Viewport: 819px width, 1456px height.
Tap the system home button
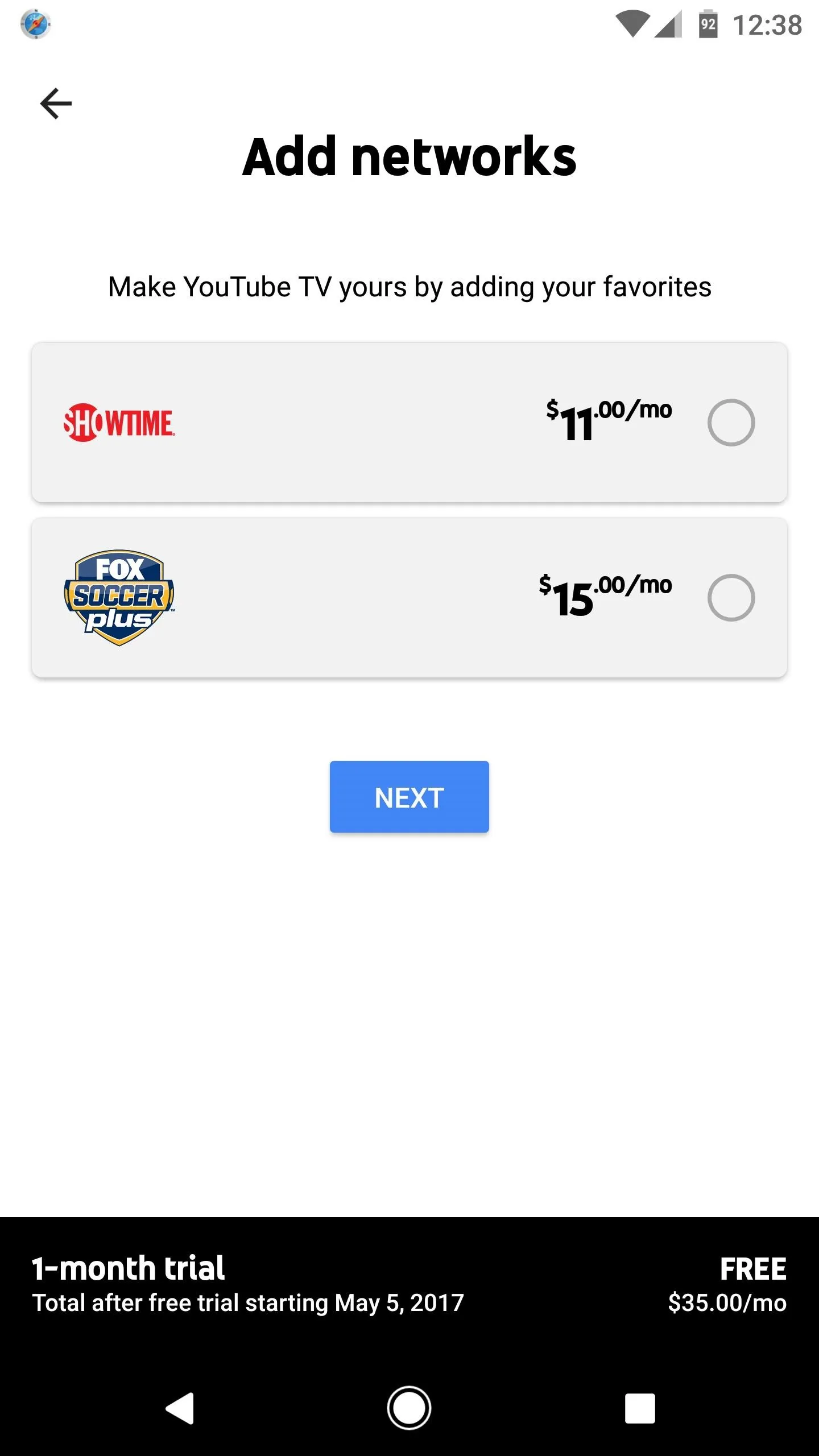[x=409, y=1408]
